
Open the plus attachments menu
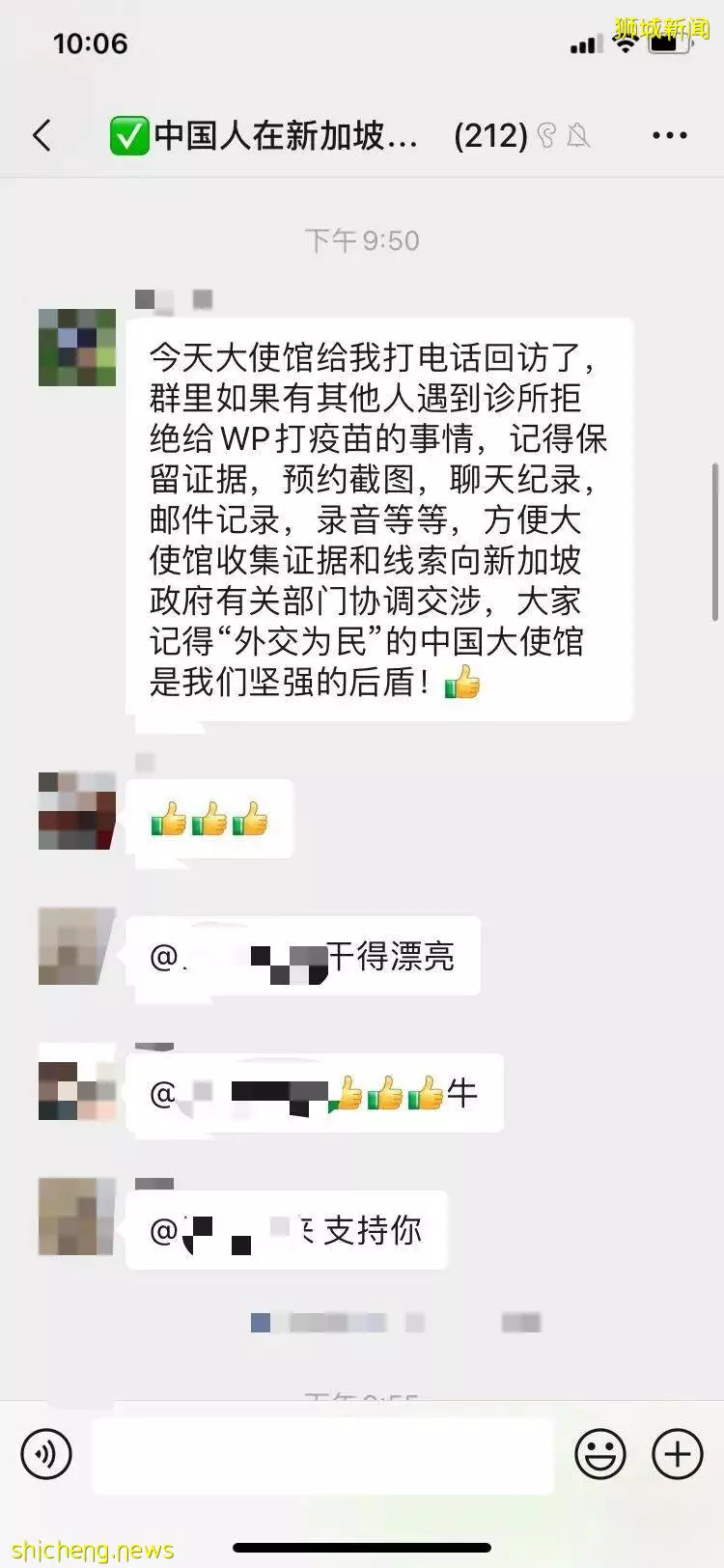(x=678, y=1453)
